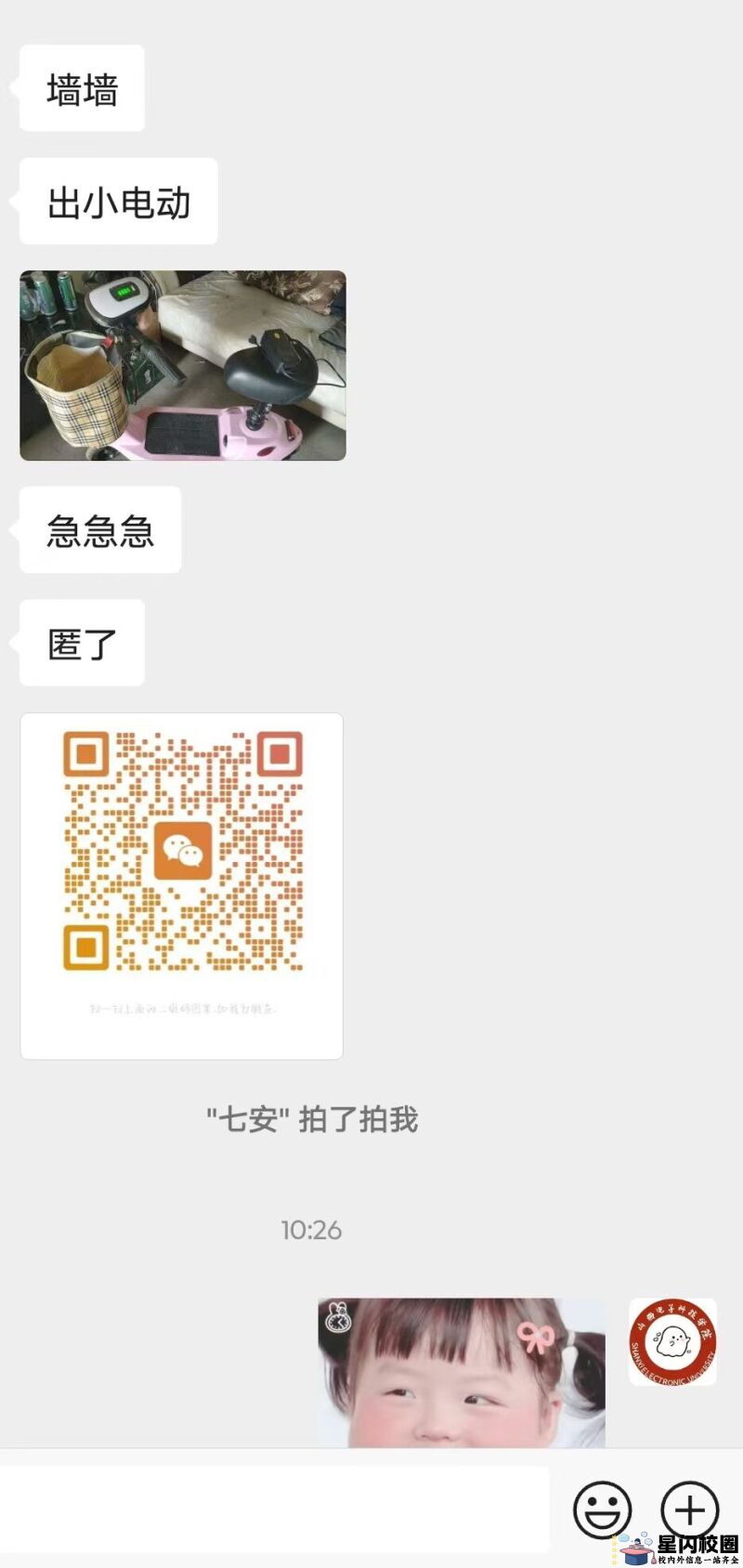
Task: Open the electric scooter photo message
Action: pyautogui.click(x=182, y=365)
